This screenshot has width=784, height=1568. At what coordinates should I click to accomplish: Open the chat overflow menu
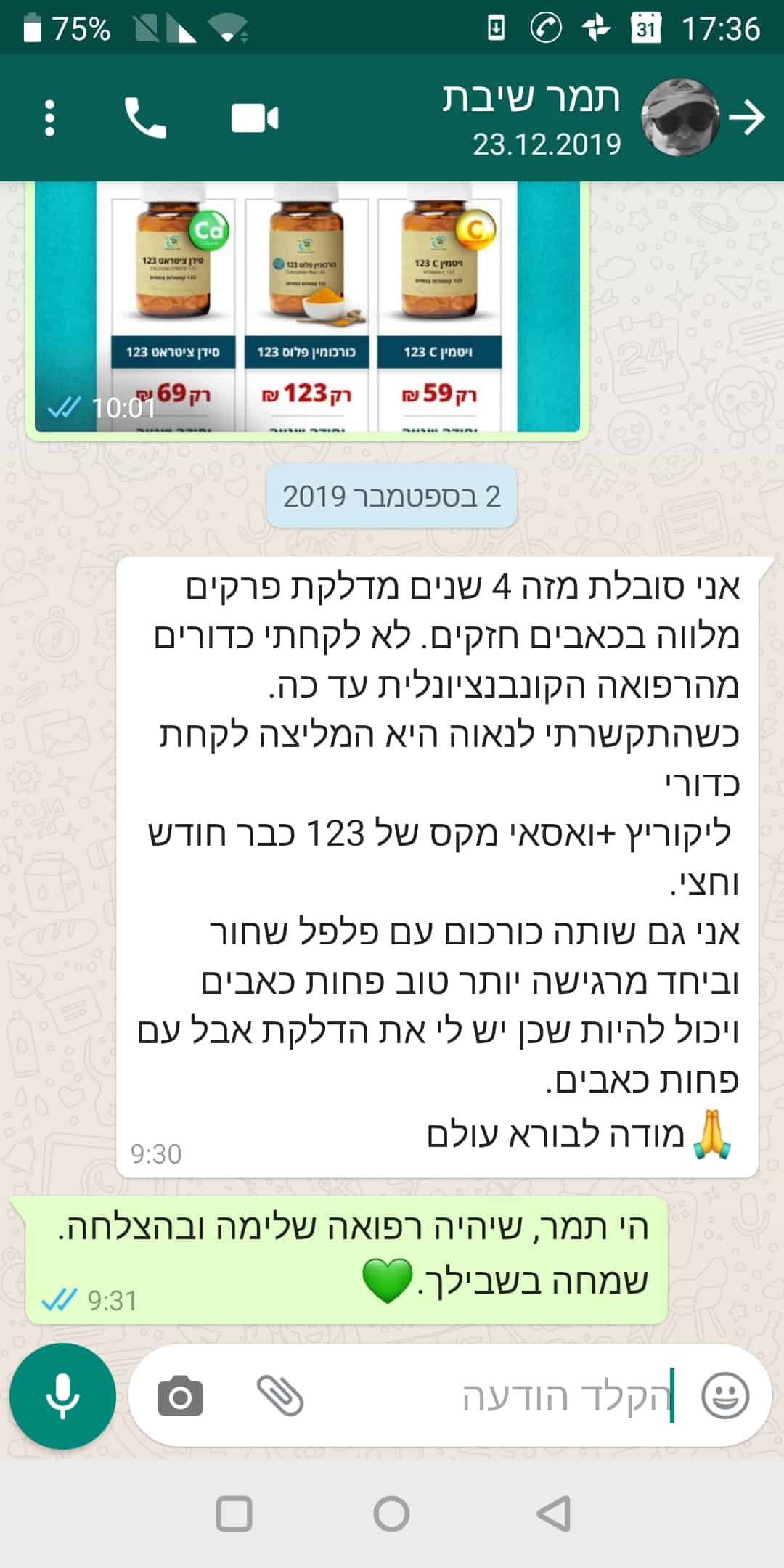pos(49,118)
